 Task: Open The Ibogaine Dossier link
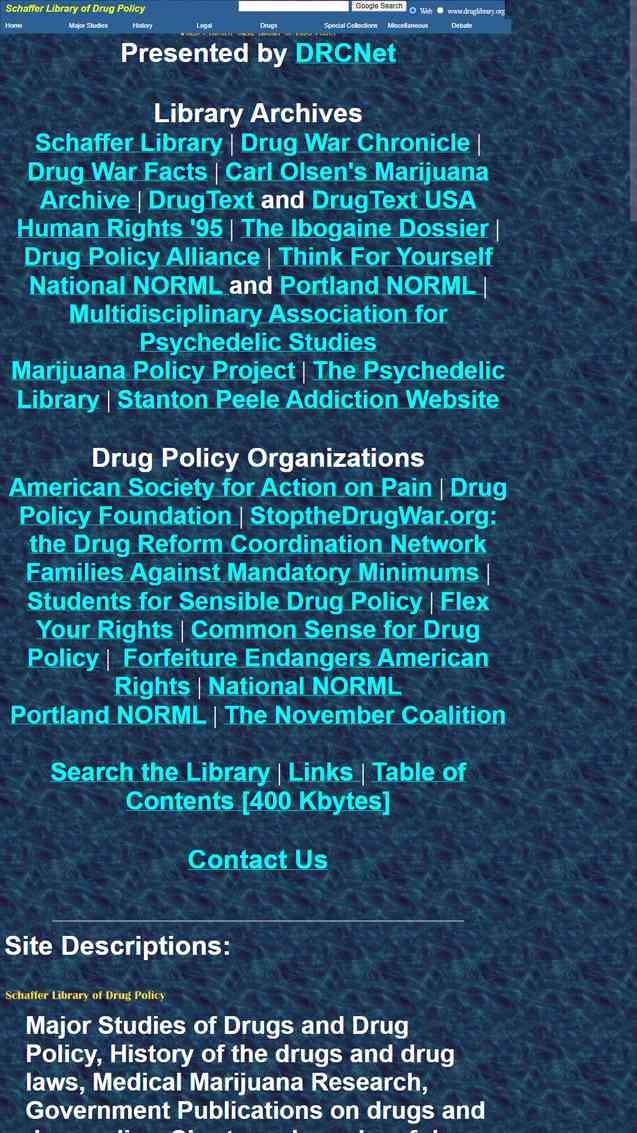point(364,228)
